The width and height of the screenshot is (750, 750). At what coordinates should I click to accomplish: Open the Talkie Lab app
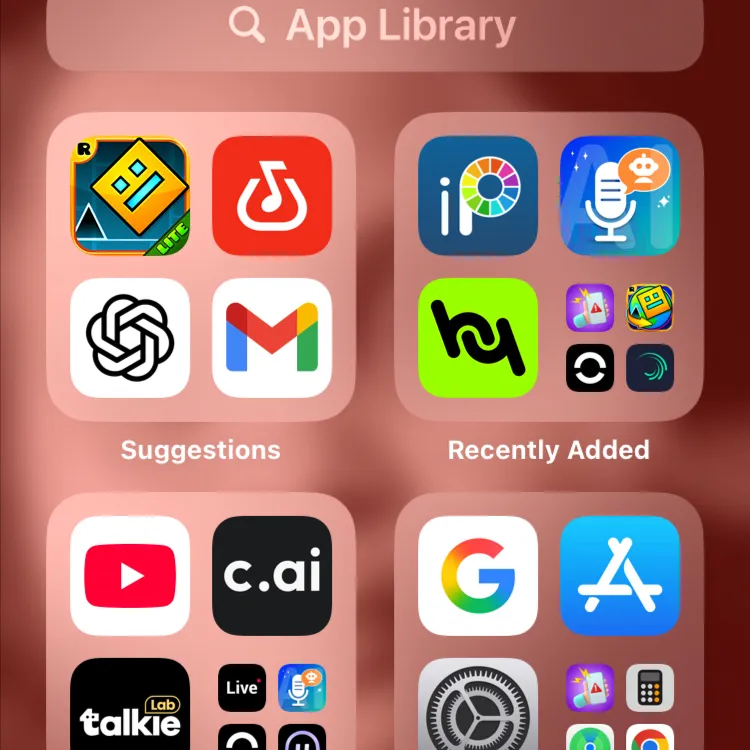point(130,706)
